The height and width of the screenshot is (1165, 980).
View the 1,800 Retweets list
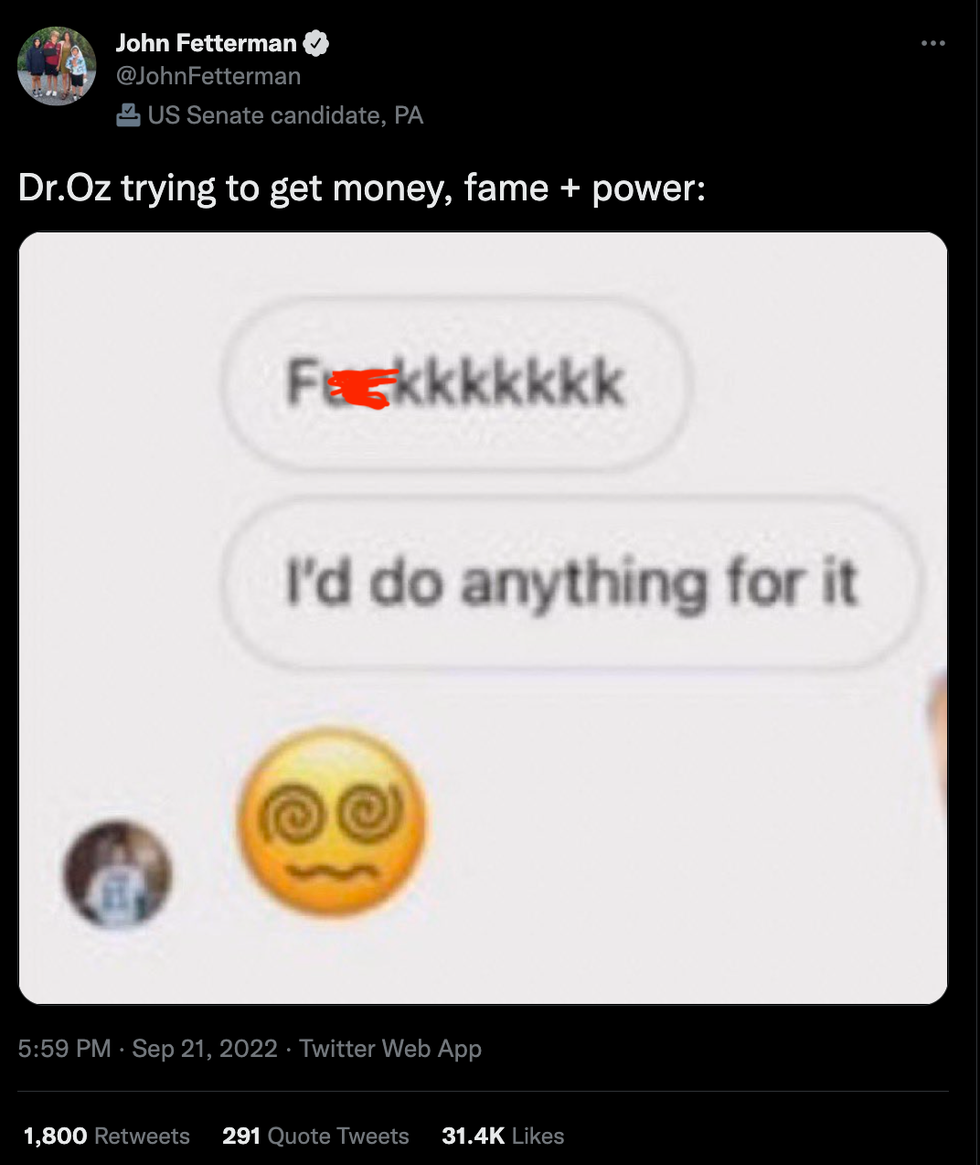point(106,1136)
